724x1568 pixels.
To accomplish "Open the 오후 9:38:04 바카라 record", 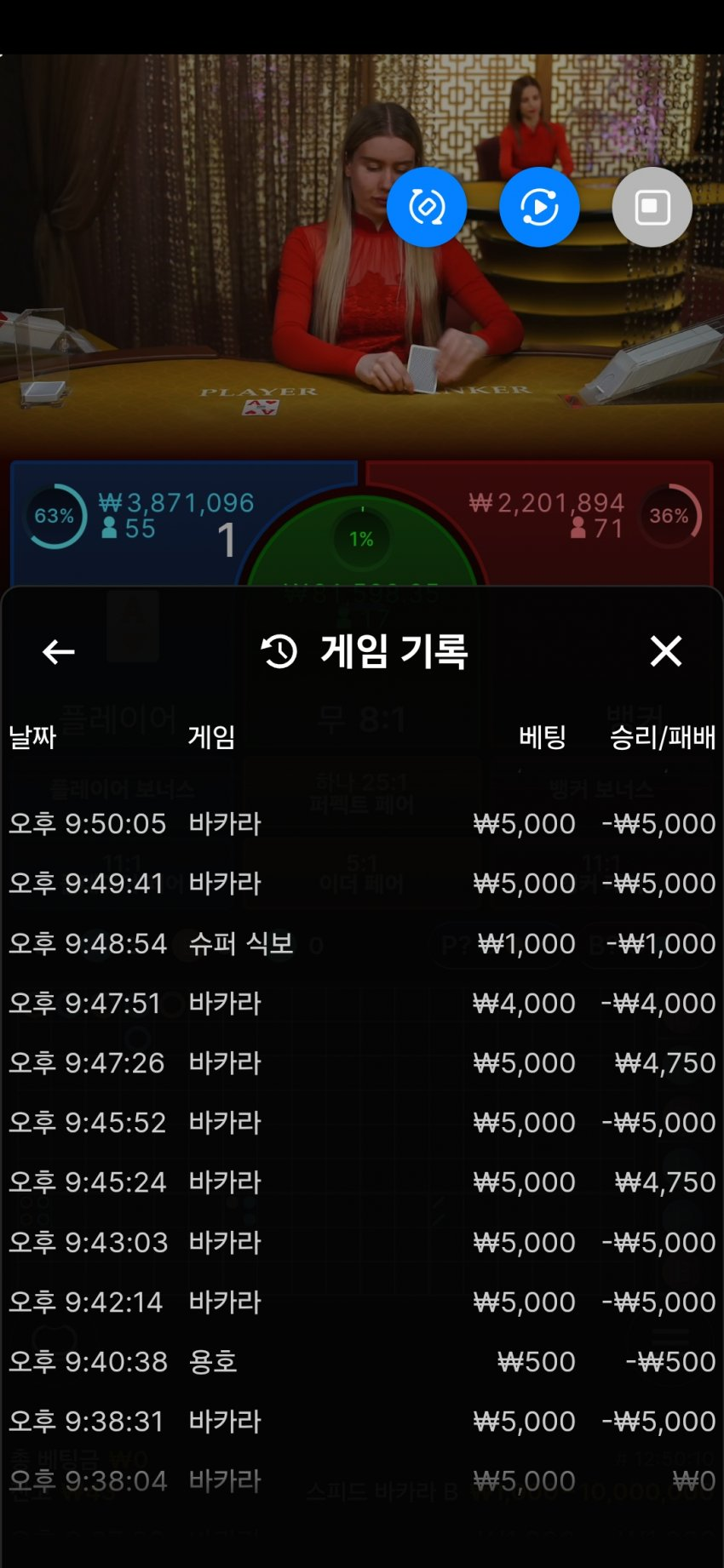I will pos(361,1480).
